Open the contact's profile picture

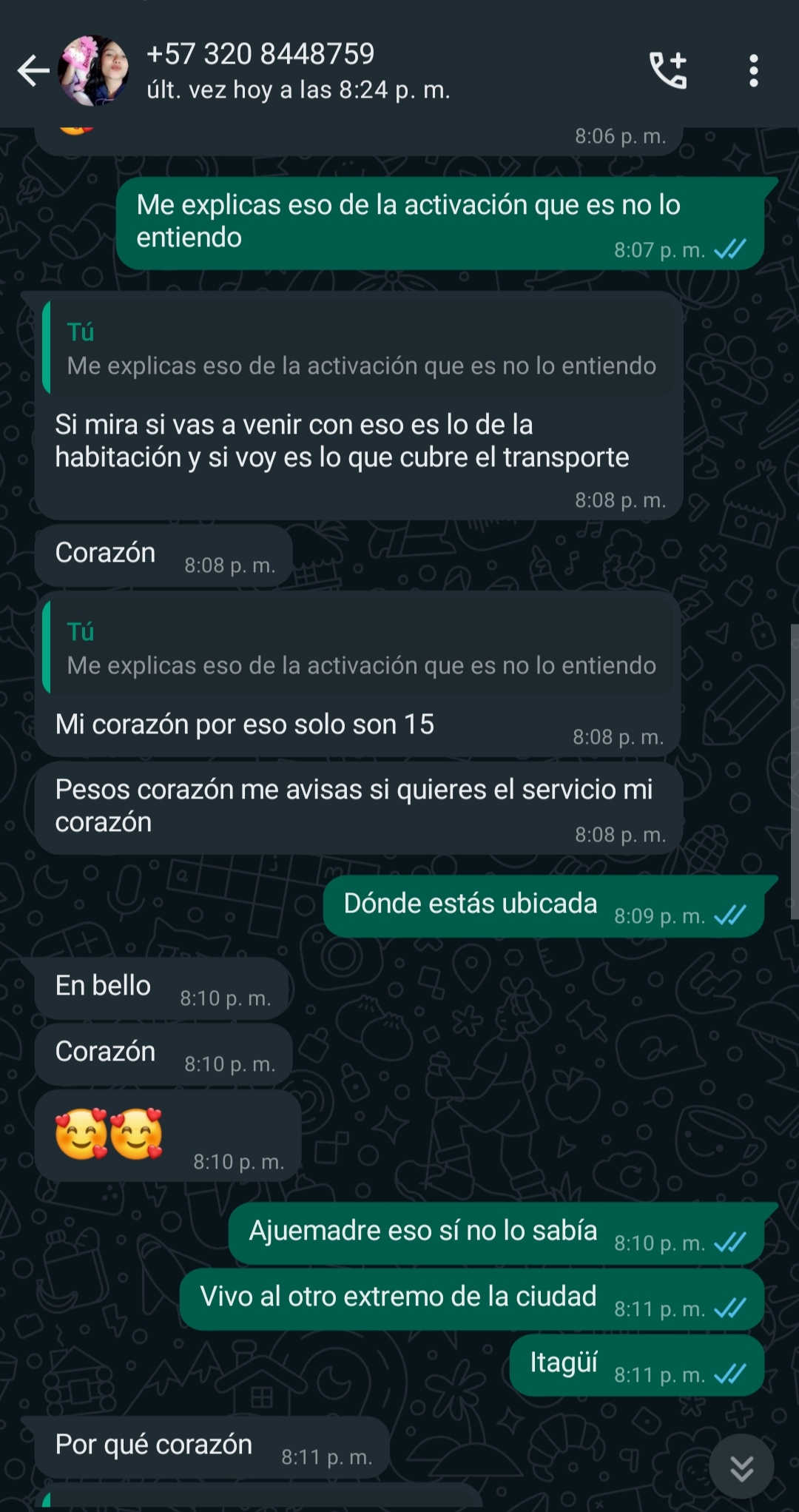(x=93, y=71)
